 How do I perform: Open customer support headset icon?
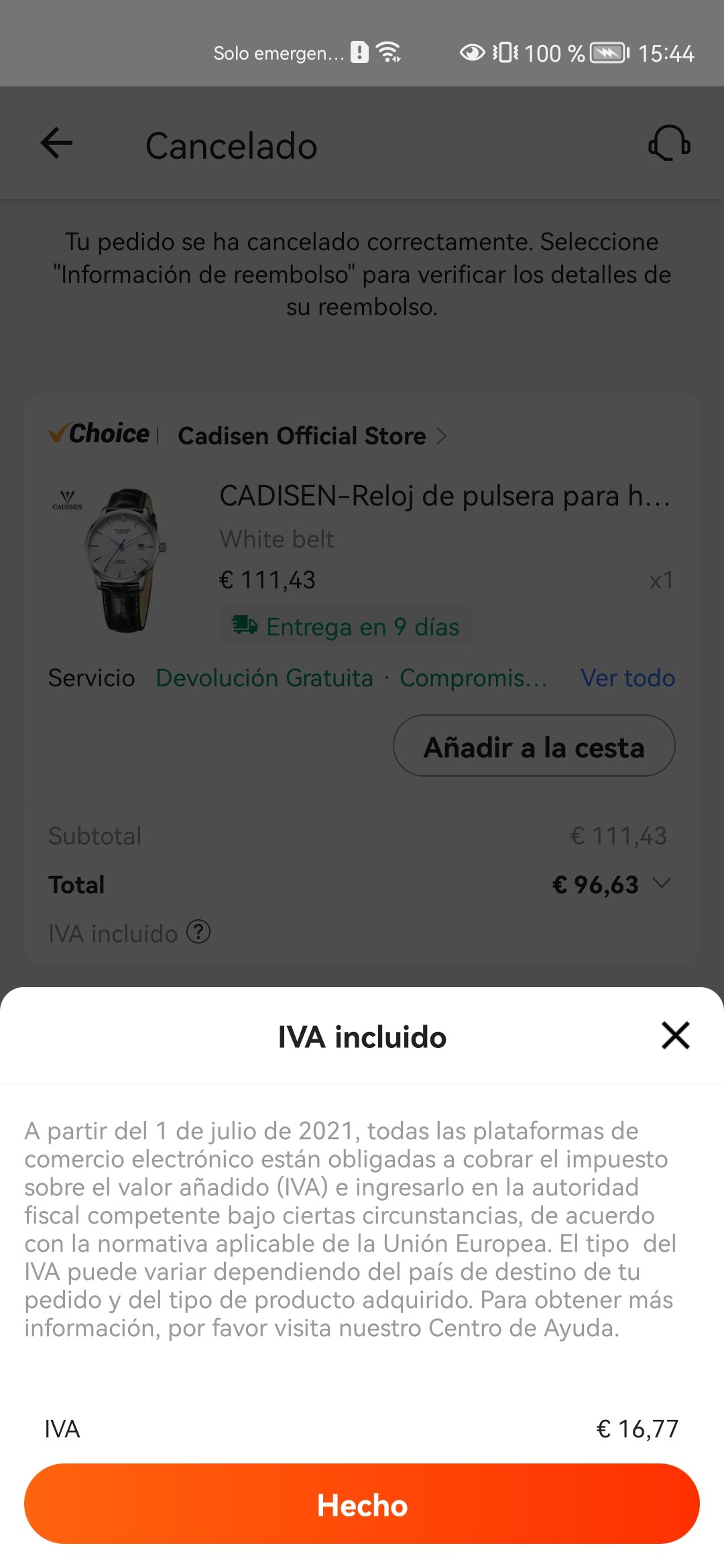click(668, 143)
